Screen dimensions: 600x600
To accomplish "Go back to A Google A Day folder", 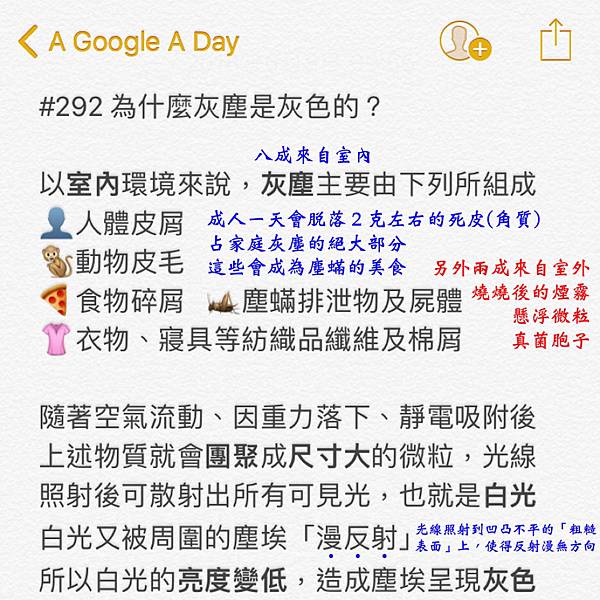I will coord(128,42).
